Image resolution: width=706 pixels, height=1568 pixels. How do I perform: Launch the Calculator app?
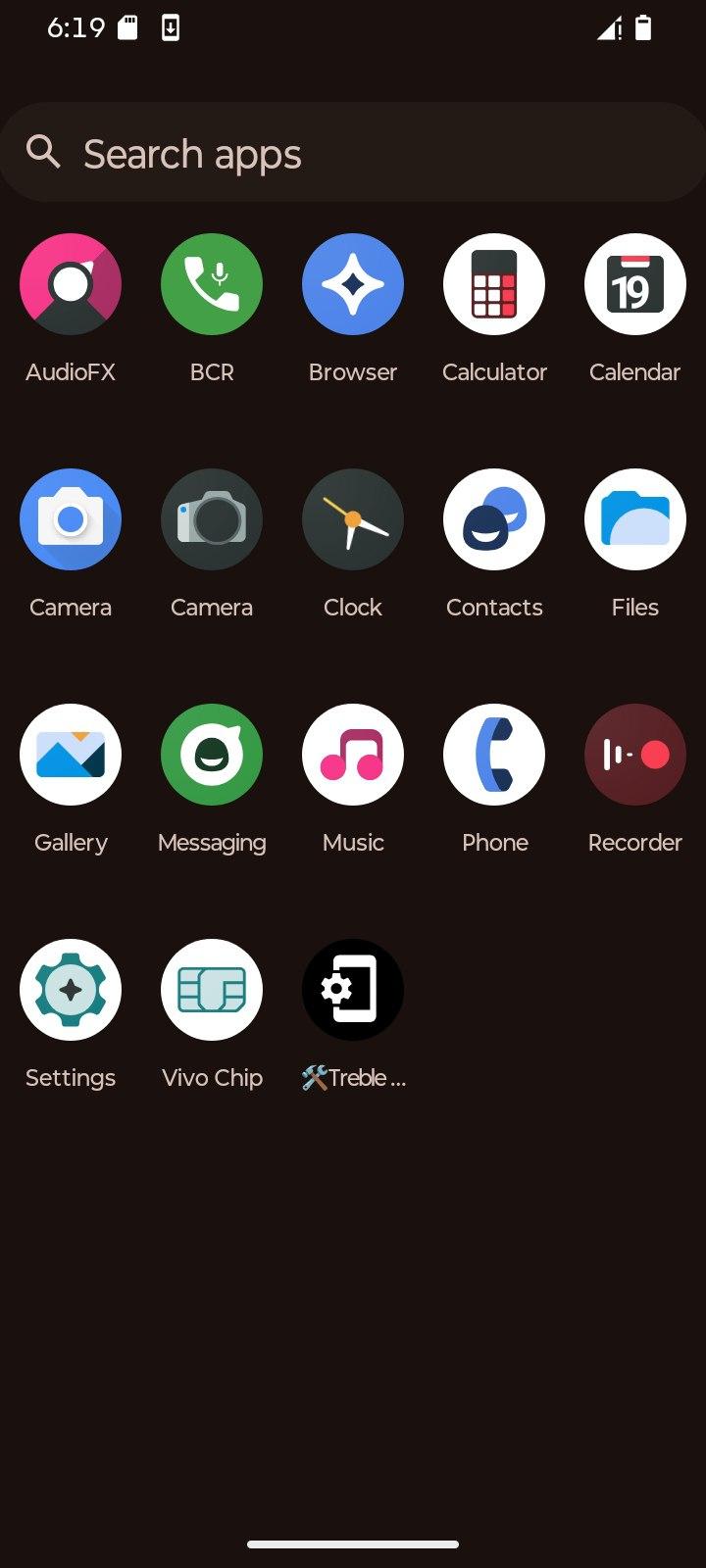[494, 284]
